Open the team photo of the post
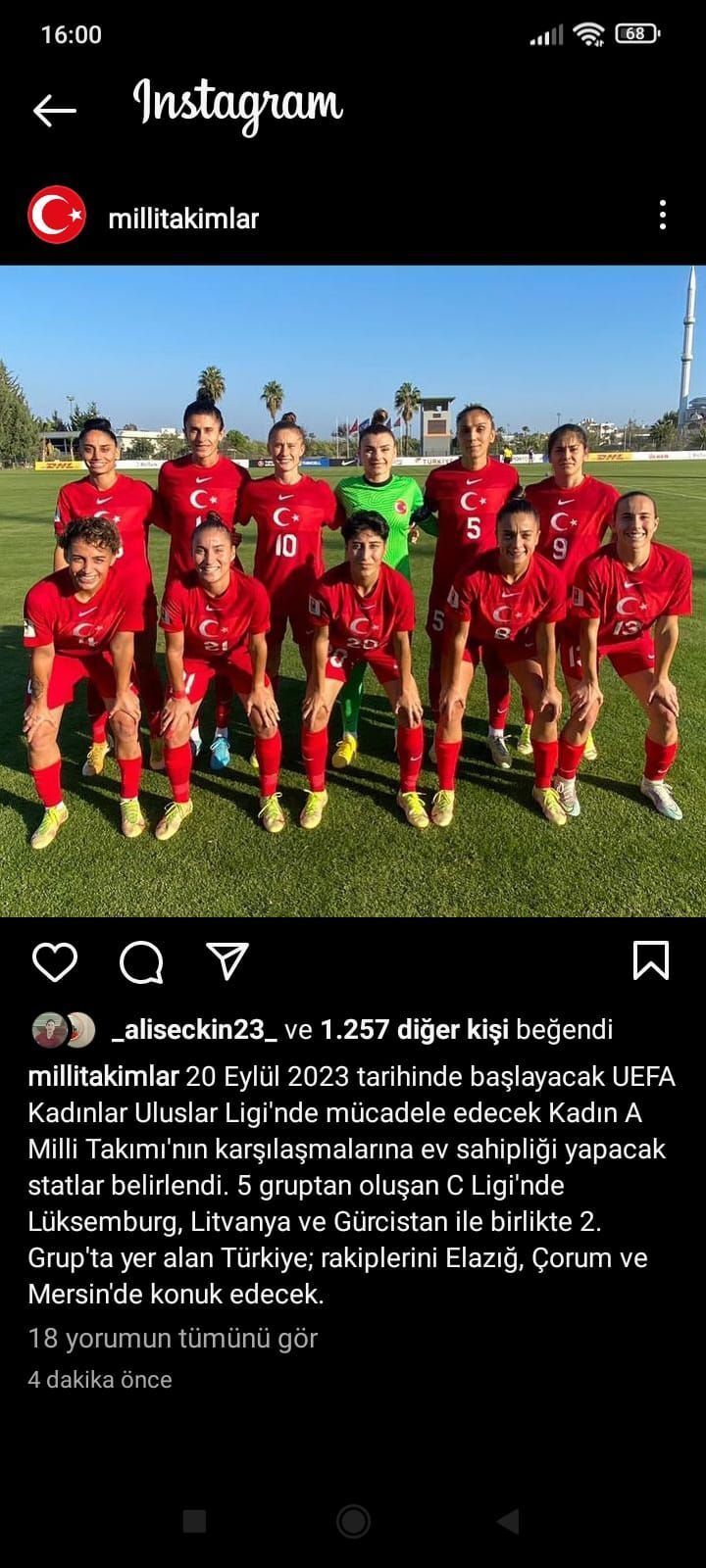Image resolution: width=706 pixels, height=1568 pixels. pyautogui.click(x=353, y=590)
